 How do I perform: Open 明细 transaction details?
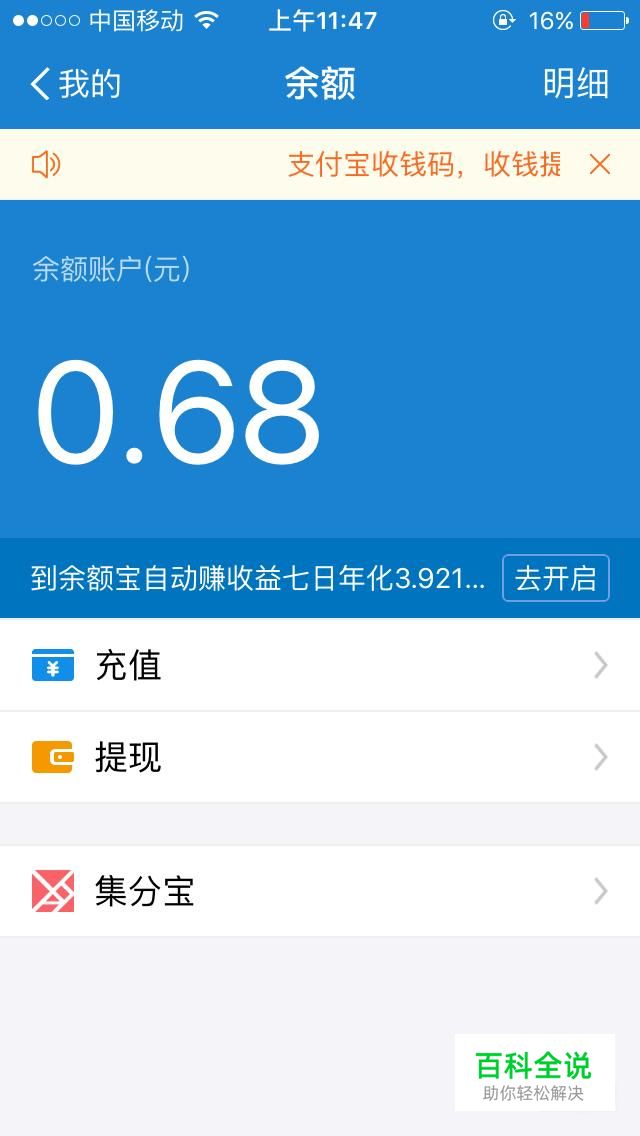click(x=576, y=84)
